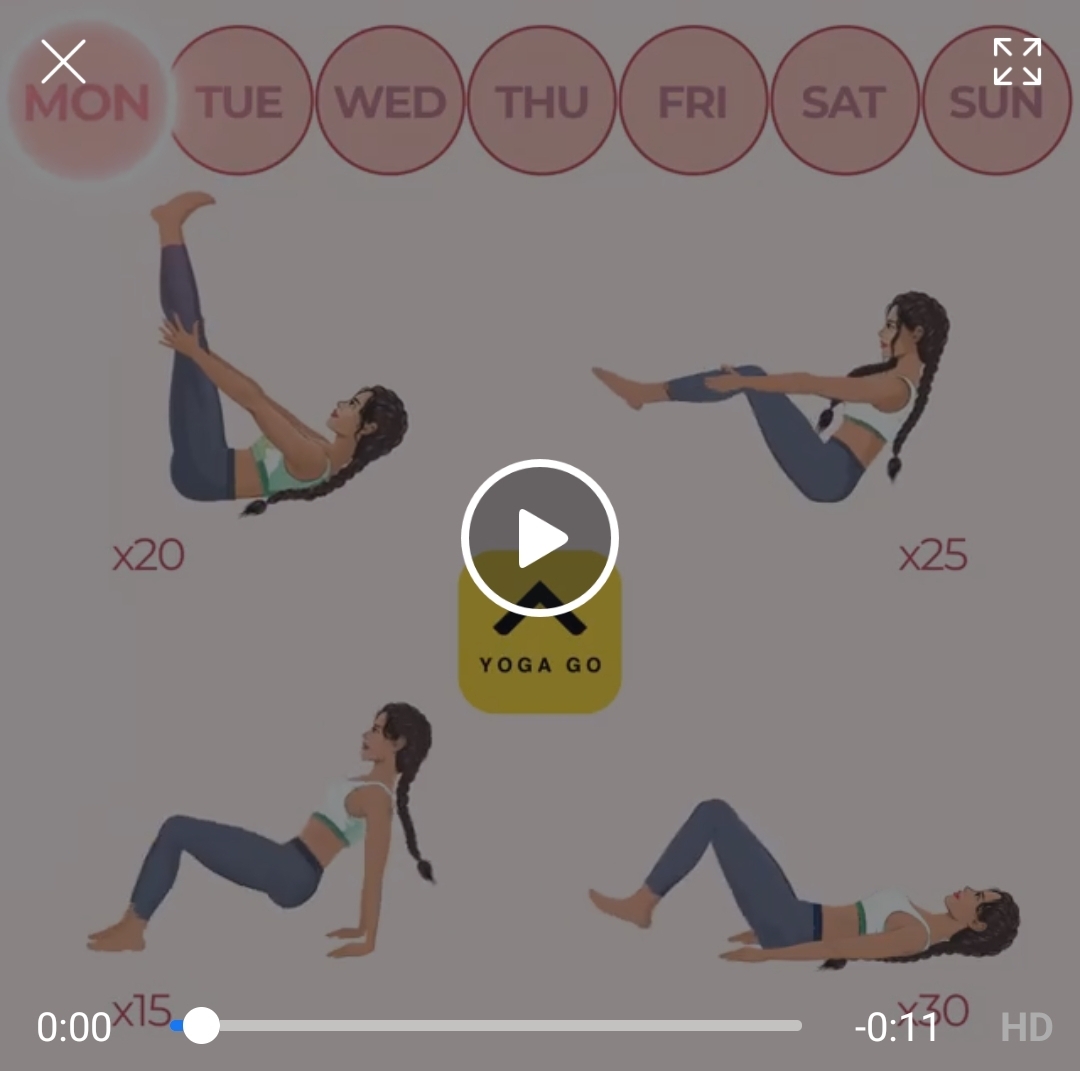Enter fullscreen mode
The height and width of the screenshot is (1071, 1080).
[x=1016, y=62]
